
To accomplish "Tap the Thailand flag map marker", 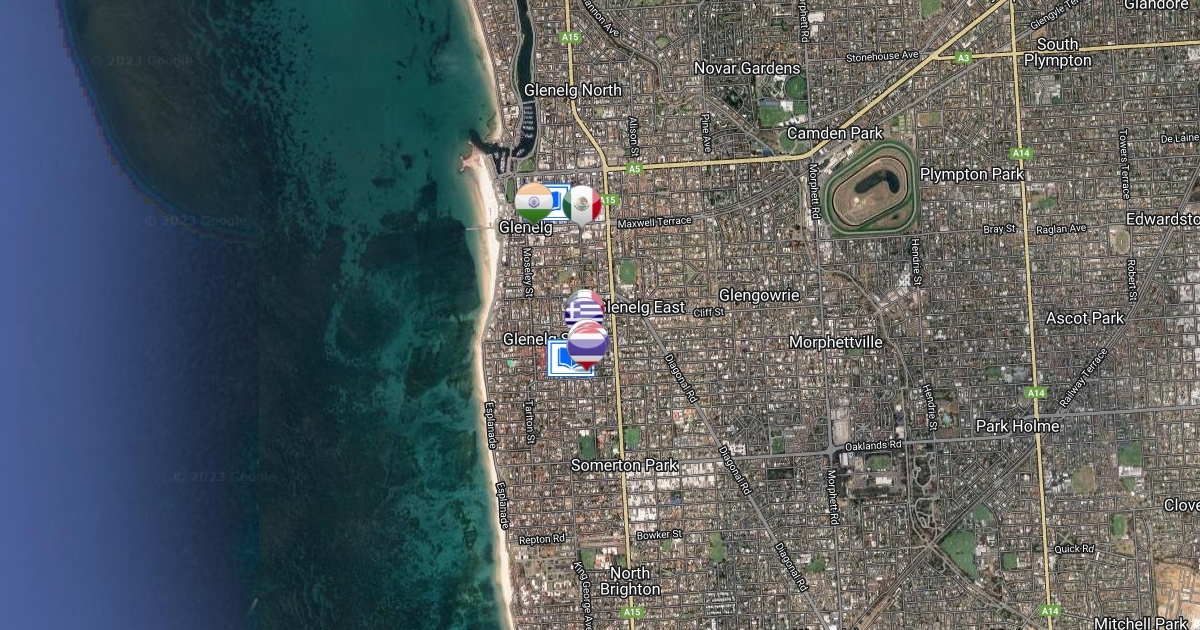I will point(588,342).
